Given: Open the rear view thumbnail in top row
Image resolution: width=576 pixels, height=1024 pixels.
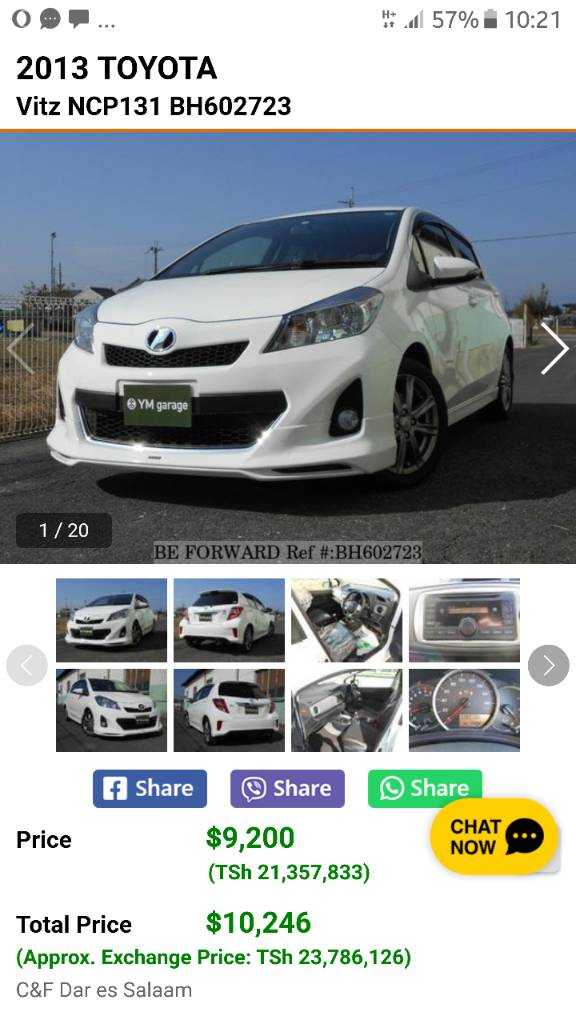Looking at the screenshot, I should 229,620.
